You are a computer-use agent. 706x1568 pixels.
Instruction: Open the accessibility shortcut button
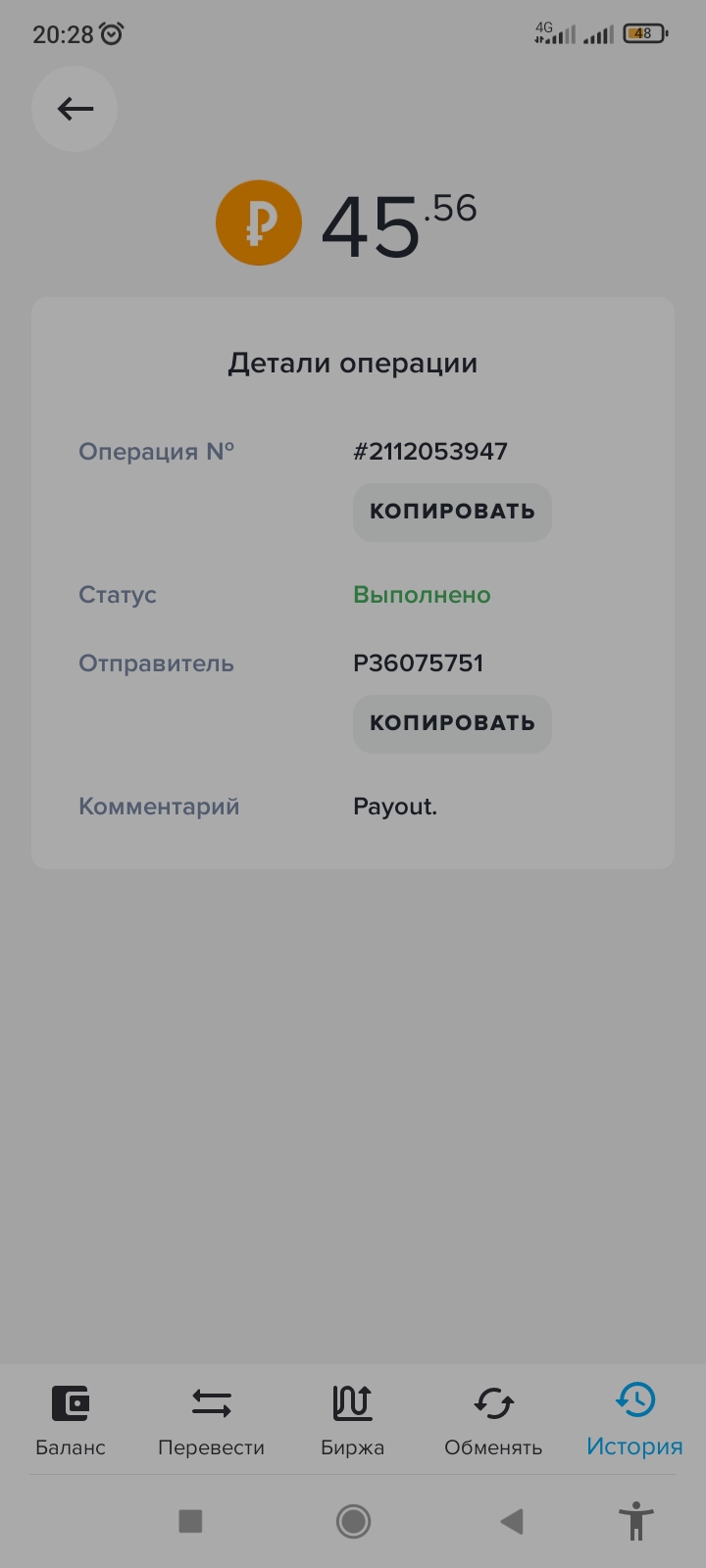(636, 1521)
